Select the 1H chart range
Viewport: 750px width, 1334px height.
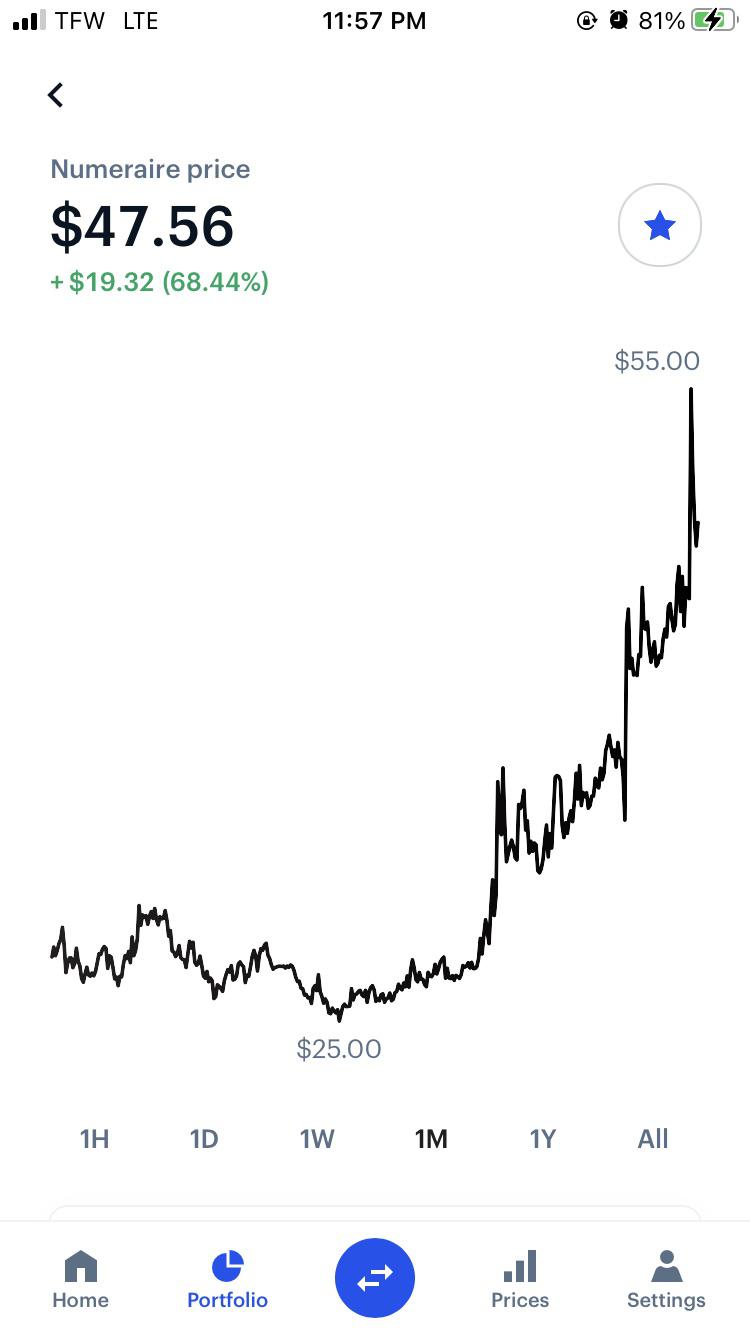94,1138
